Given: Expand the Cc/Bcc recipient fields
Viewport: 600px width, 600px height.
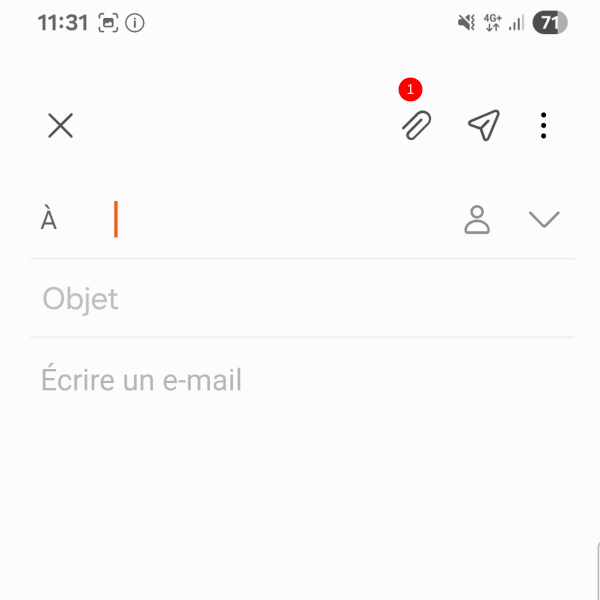Looking at the screenshot, I should coord(544,220).
